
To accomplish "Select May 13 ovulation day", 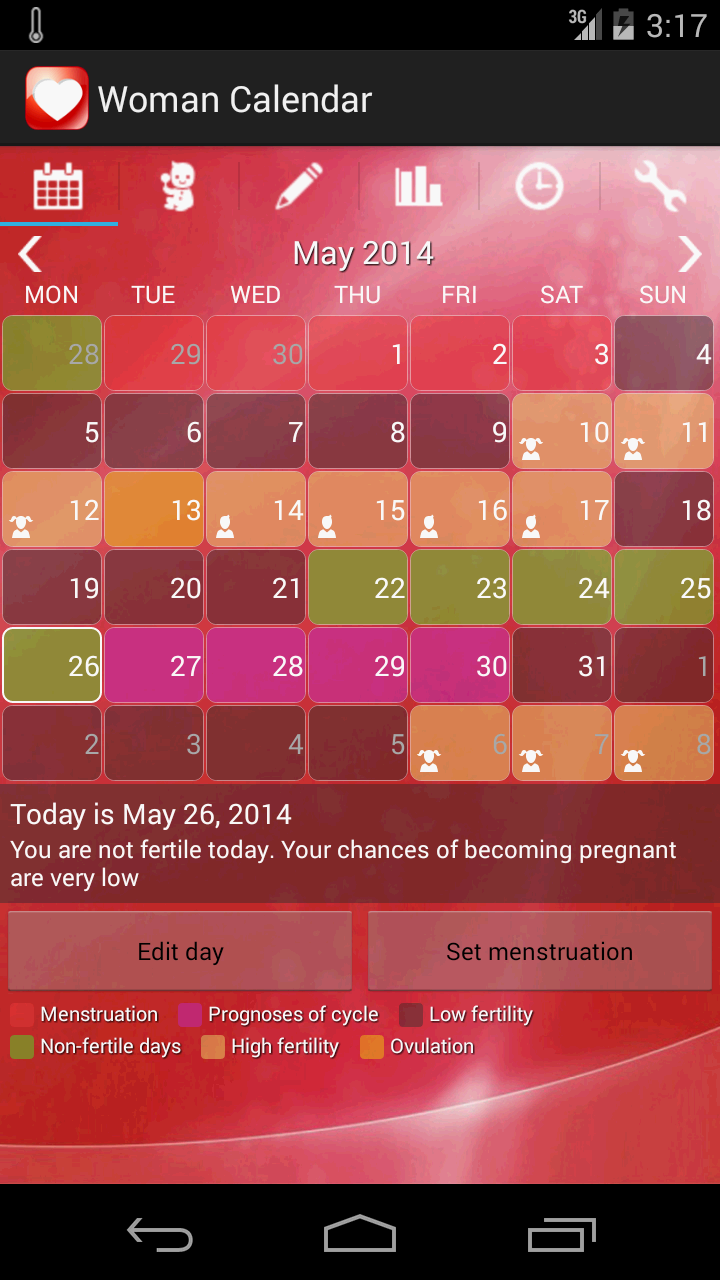I will point(154,509).
